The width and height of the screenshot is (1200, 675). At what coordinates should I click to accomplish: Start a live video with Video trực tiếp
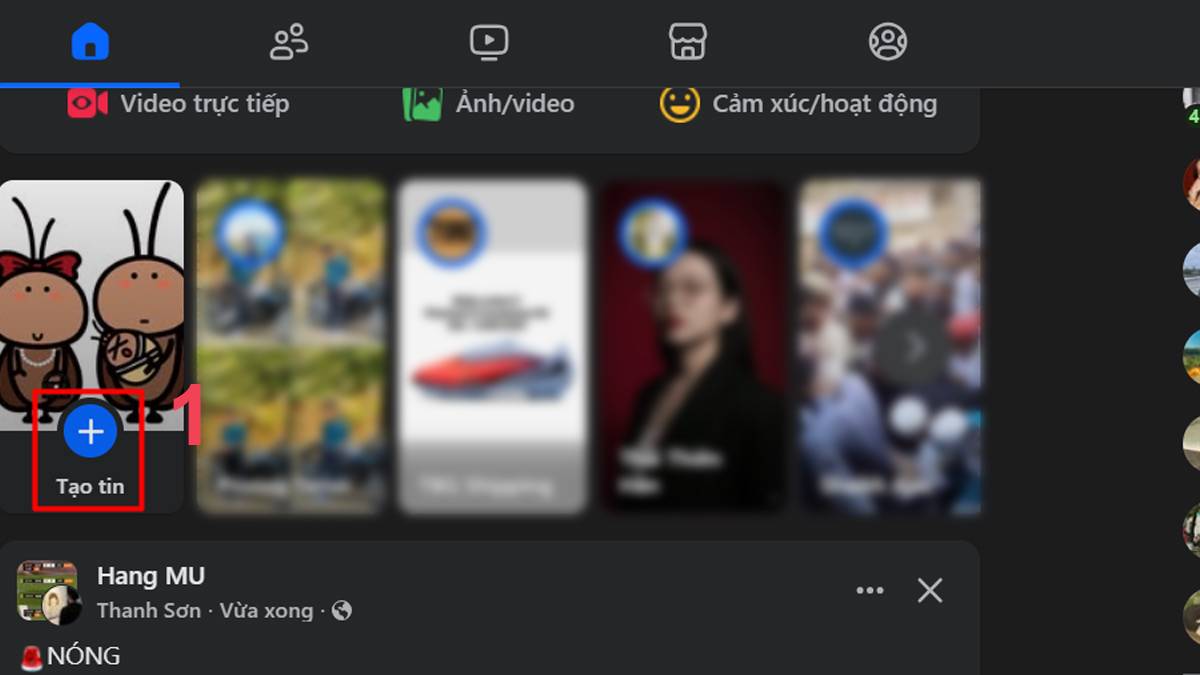coord(180,103)
